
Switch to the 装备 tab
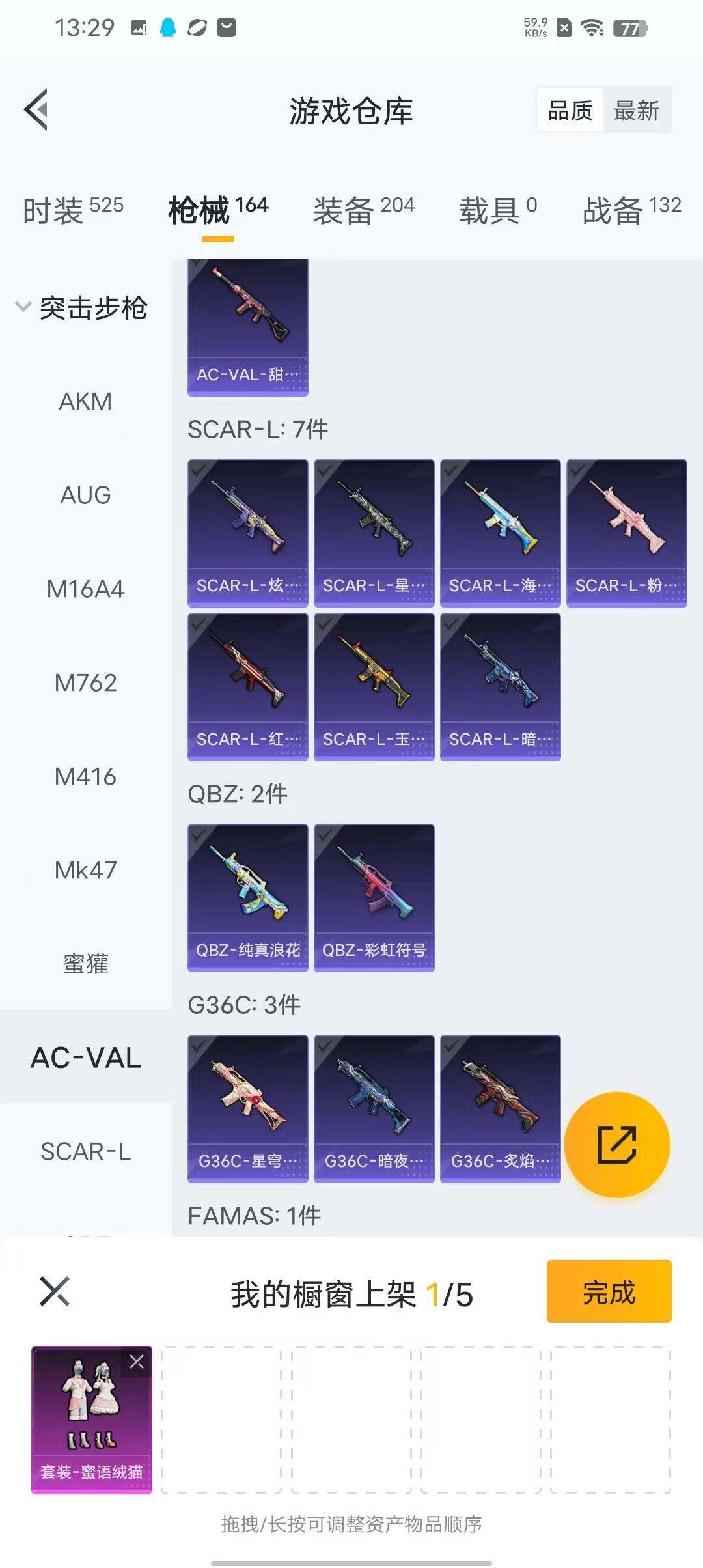(x=363, y=210)
